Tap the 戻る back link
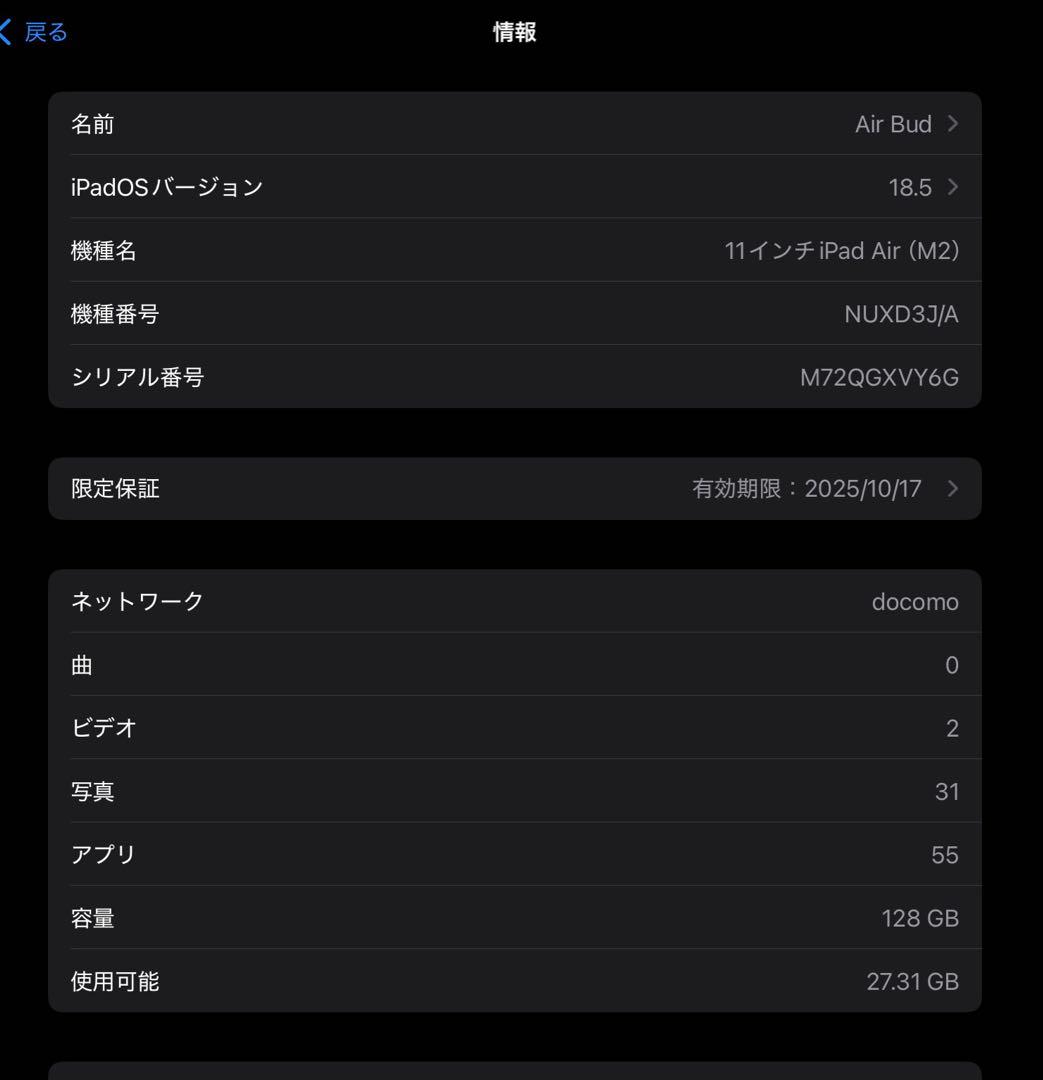The height and width of the screenshot is (1080, 1043). [x=44, y=32]
